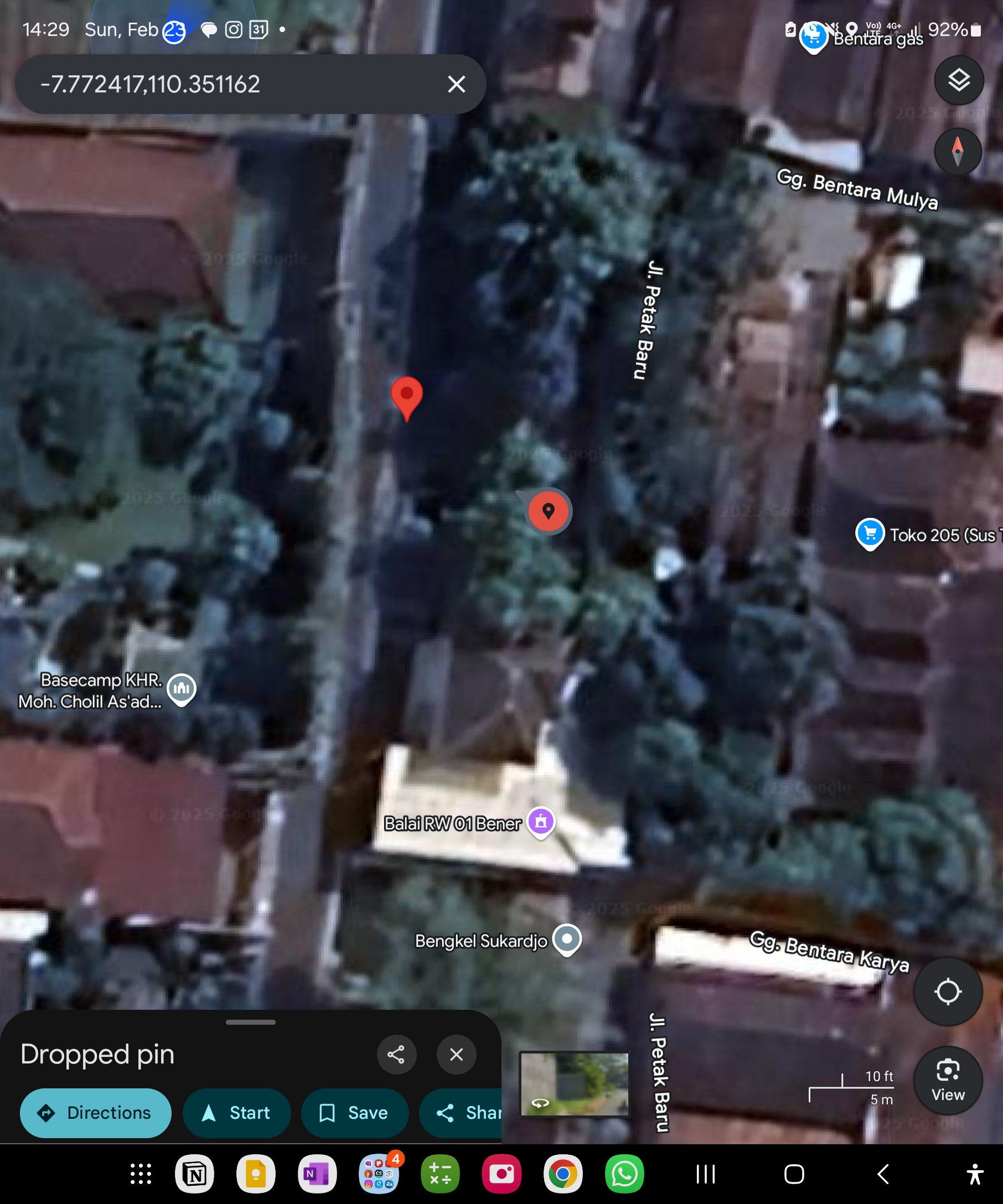Open Basecamp KHR. Moh. Cholil As'ad marker
This screenshot has width=1003, height=1204.
(182, 688)
